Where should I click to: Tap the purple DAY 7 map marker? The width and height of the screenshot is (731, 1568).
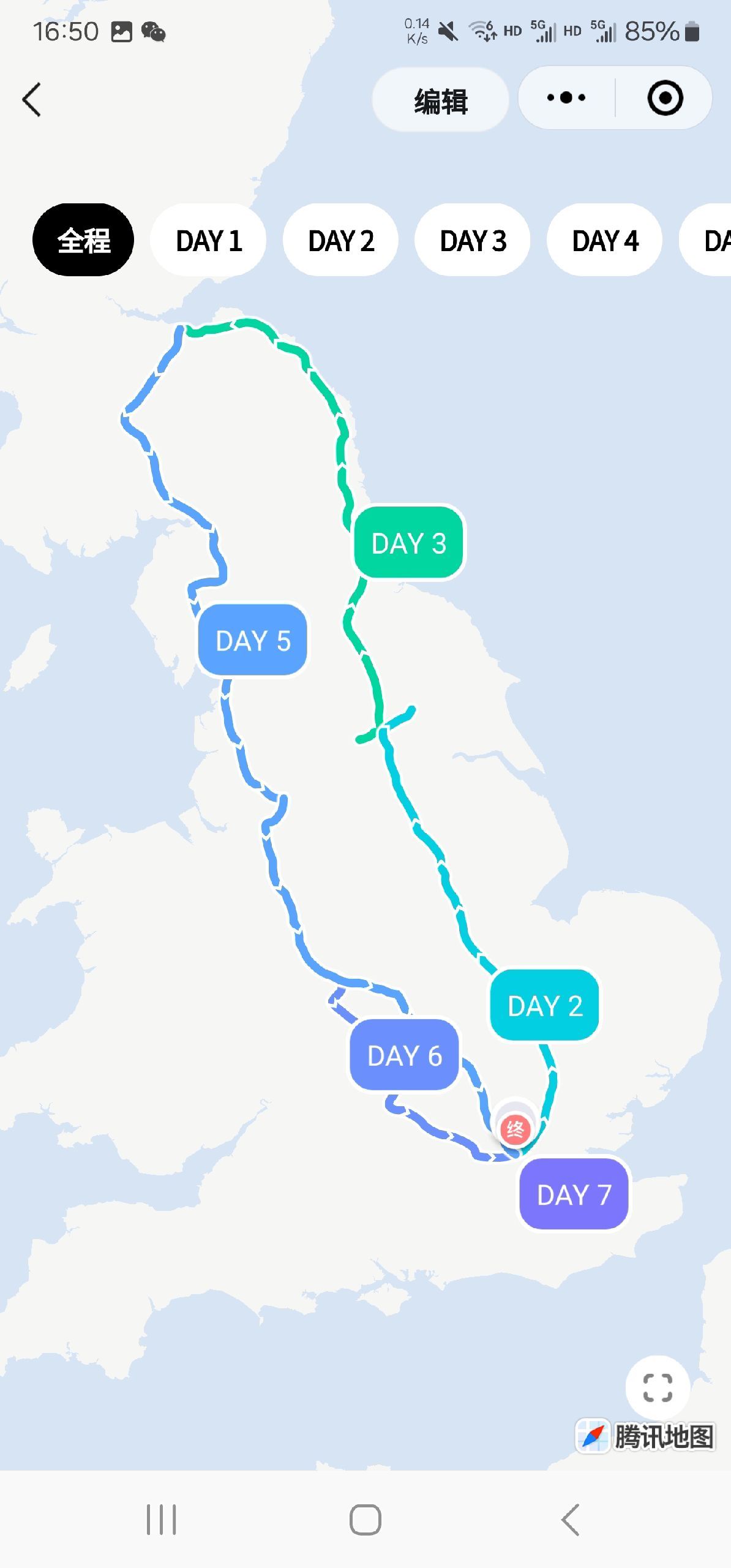574,1194
